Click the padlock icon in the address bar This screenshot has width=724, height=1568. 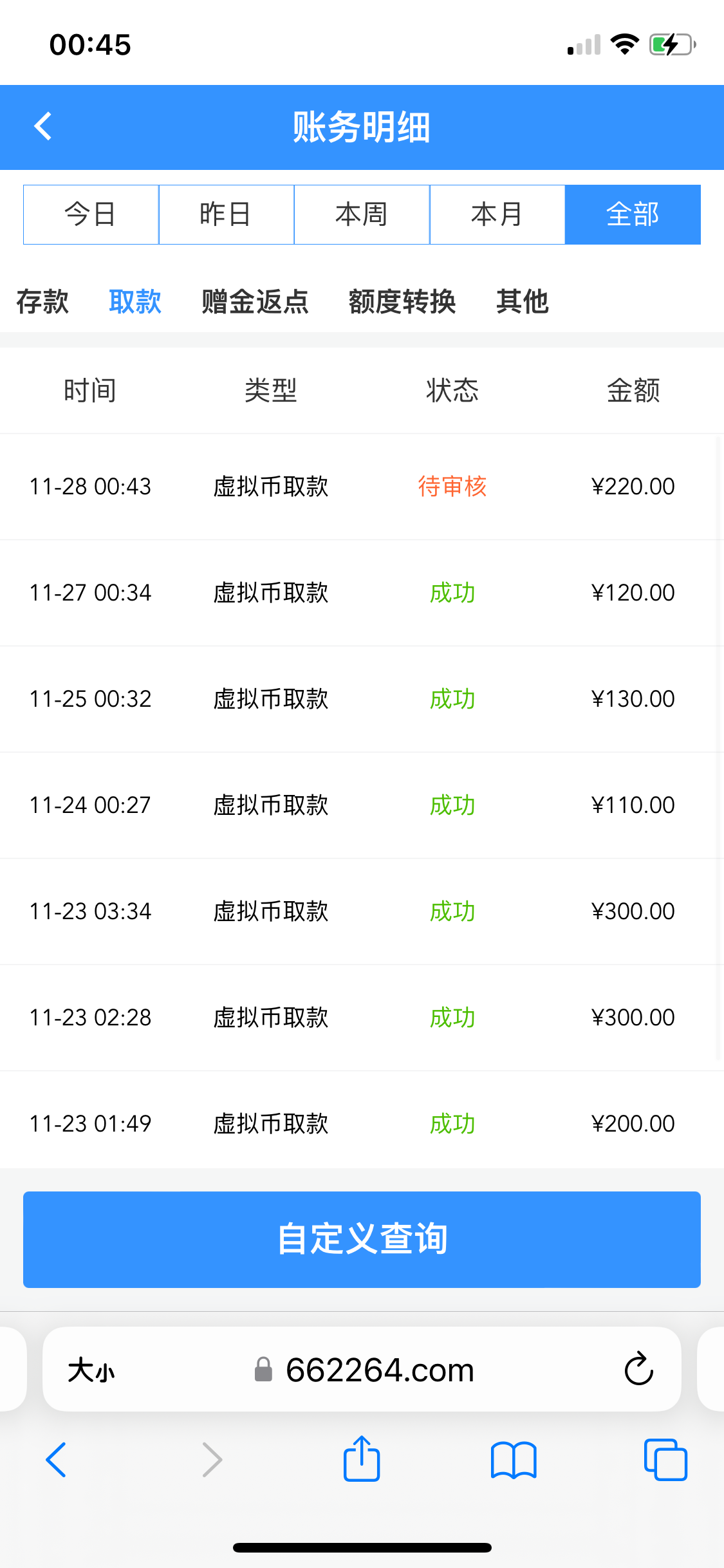pyautogui.click(x=263, y=1370)
